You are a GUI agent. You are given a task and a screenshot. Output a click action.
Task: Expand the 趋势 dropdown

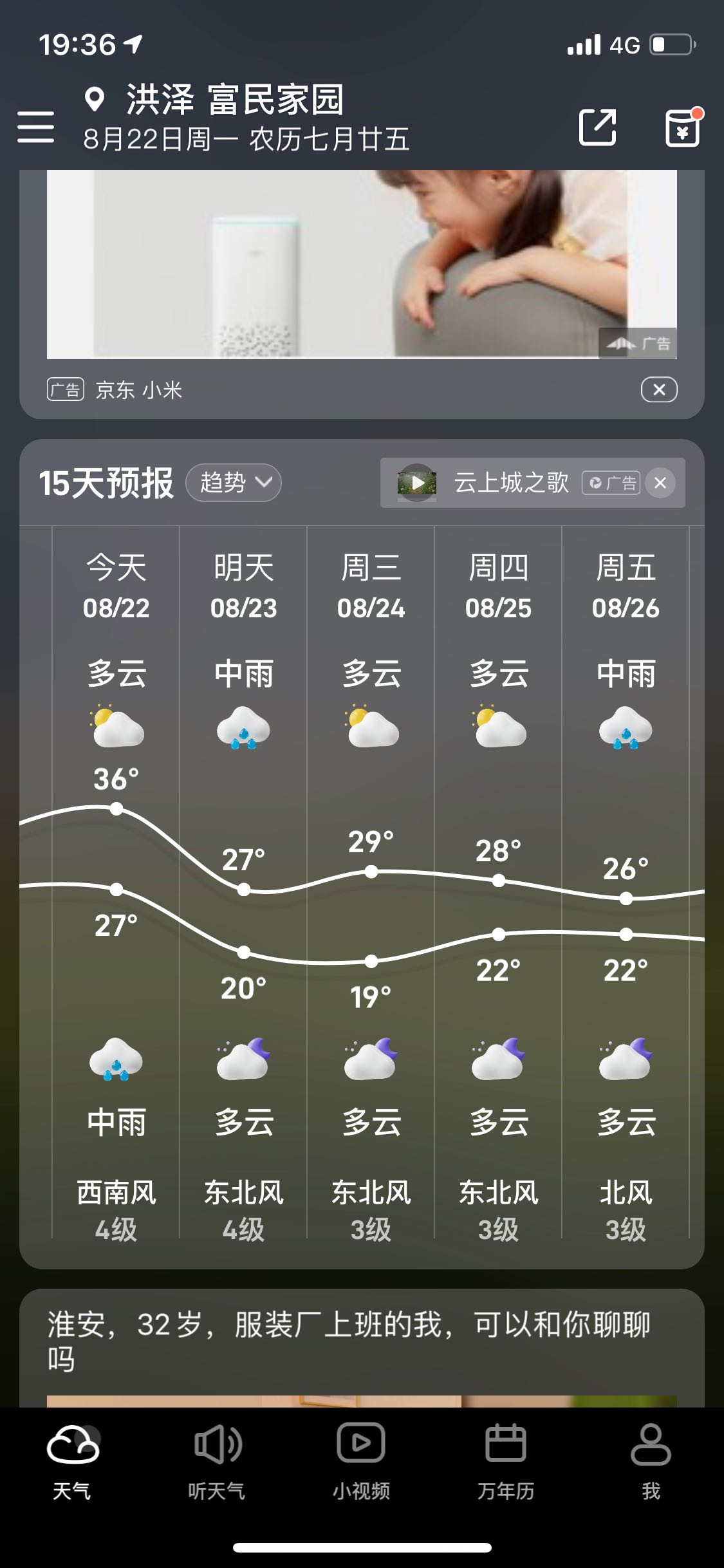[234, 483]
